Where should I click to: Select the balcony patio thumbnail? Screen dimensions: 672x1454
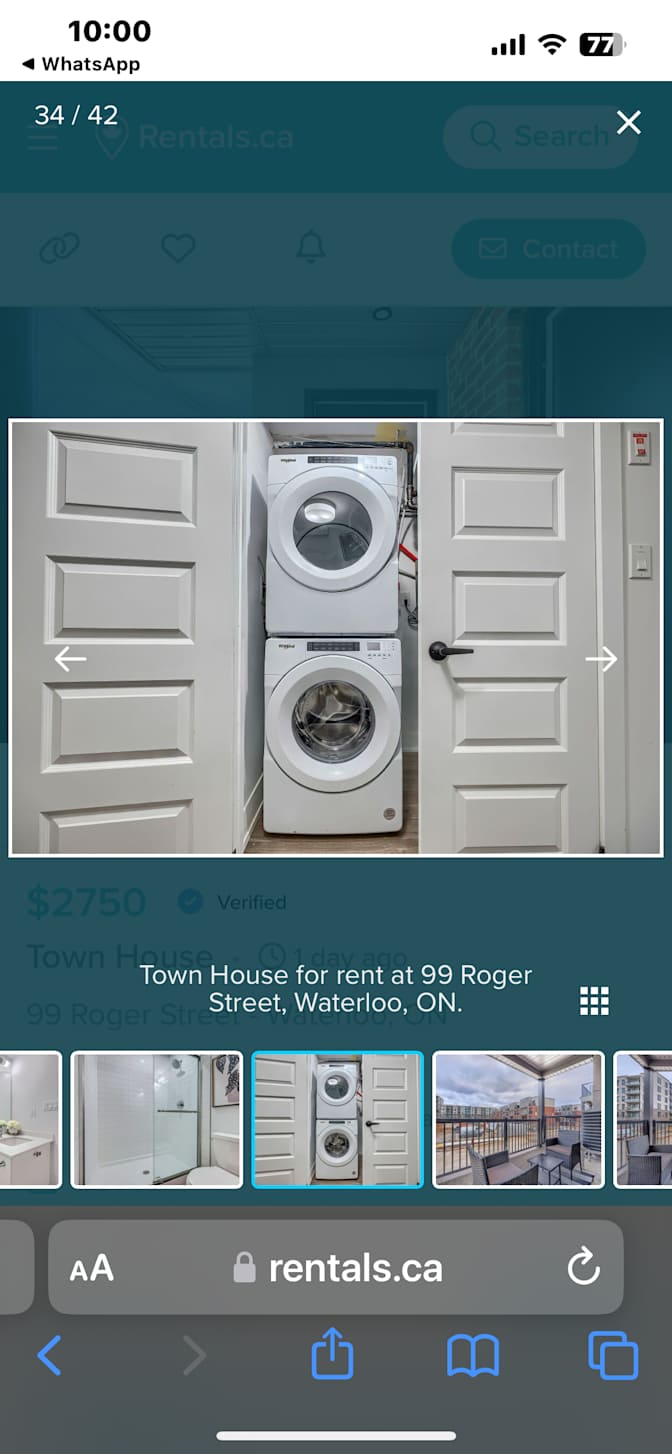[518, 1119]
